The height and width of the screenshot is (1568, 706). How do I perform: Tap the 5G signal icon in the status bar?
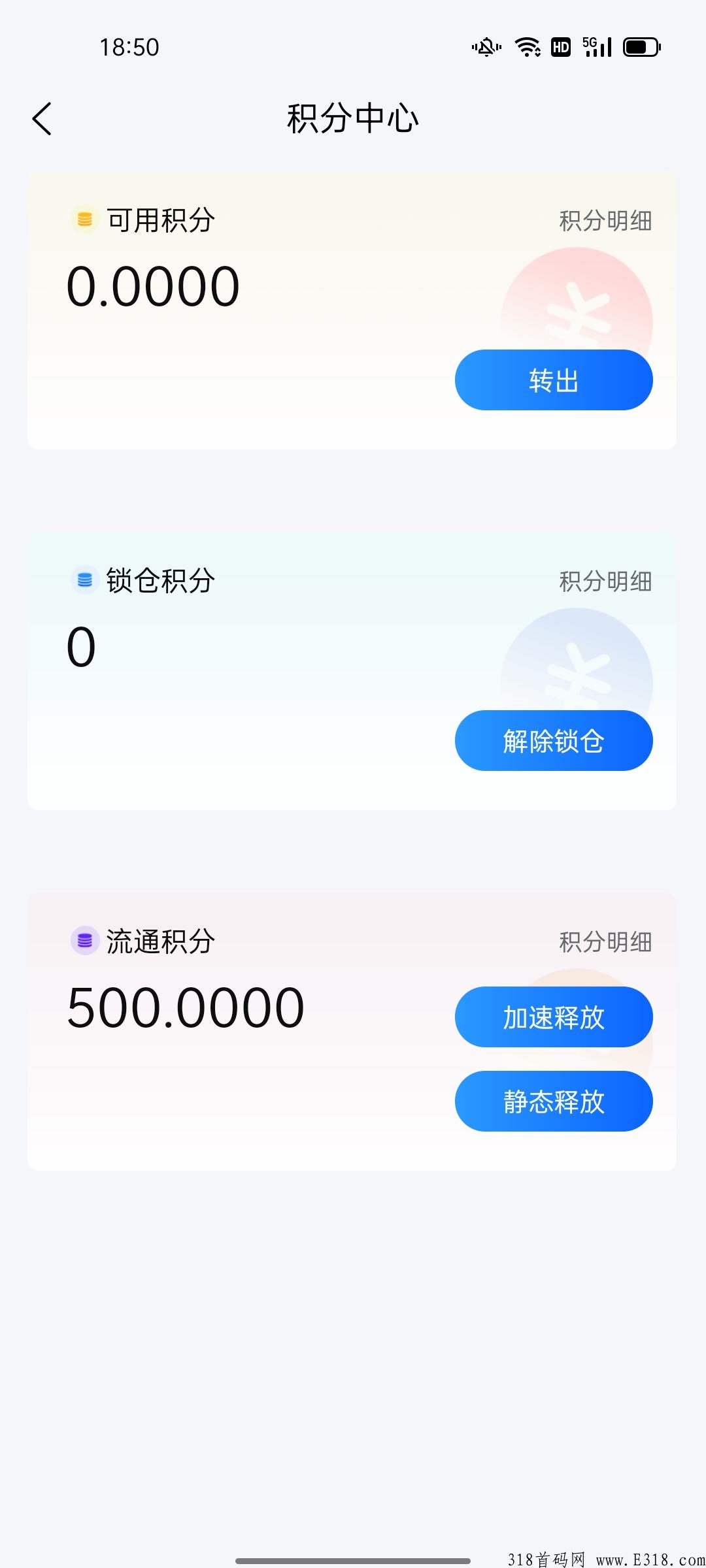596,46
